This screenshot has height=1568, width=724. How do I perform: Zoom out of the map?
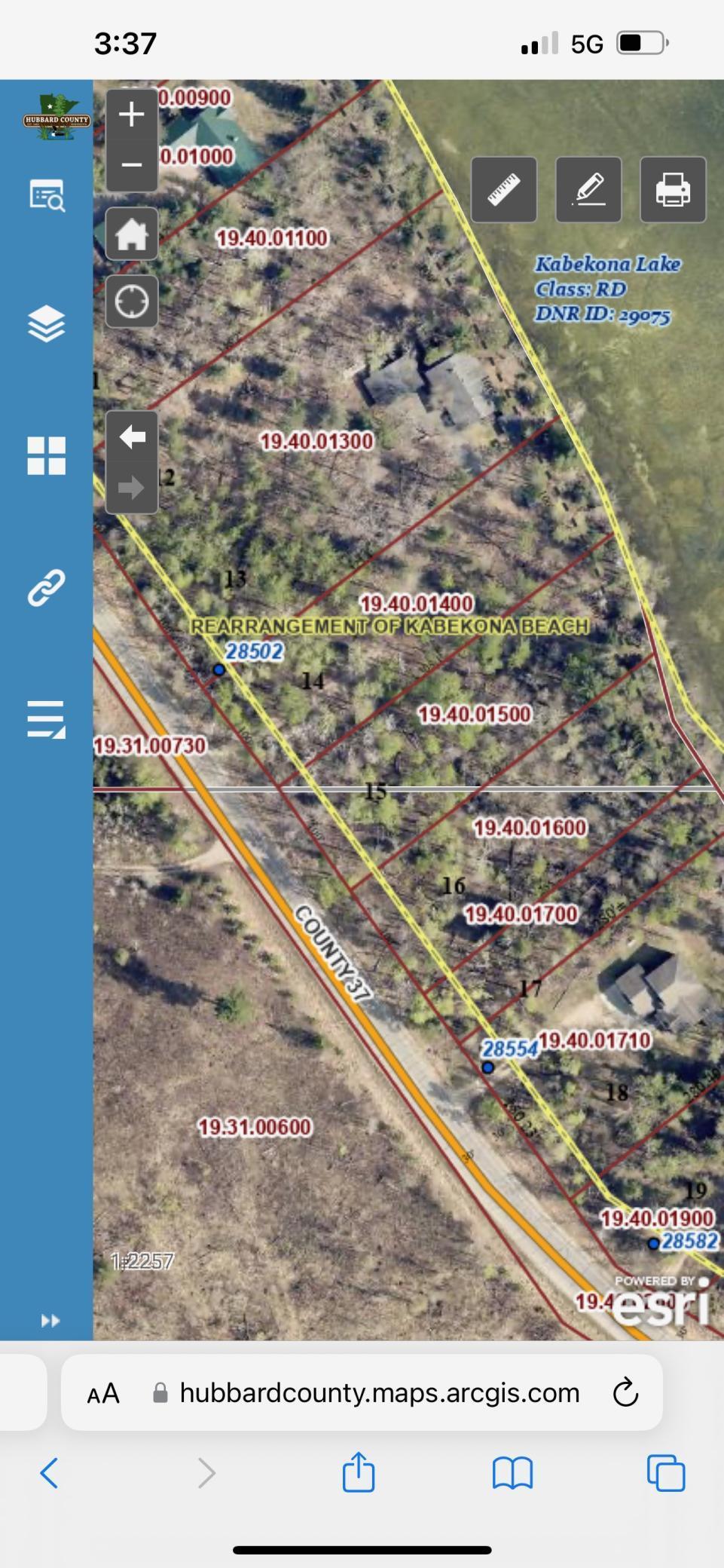132,165
